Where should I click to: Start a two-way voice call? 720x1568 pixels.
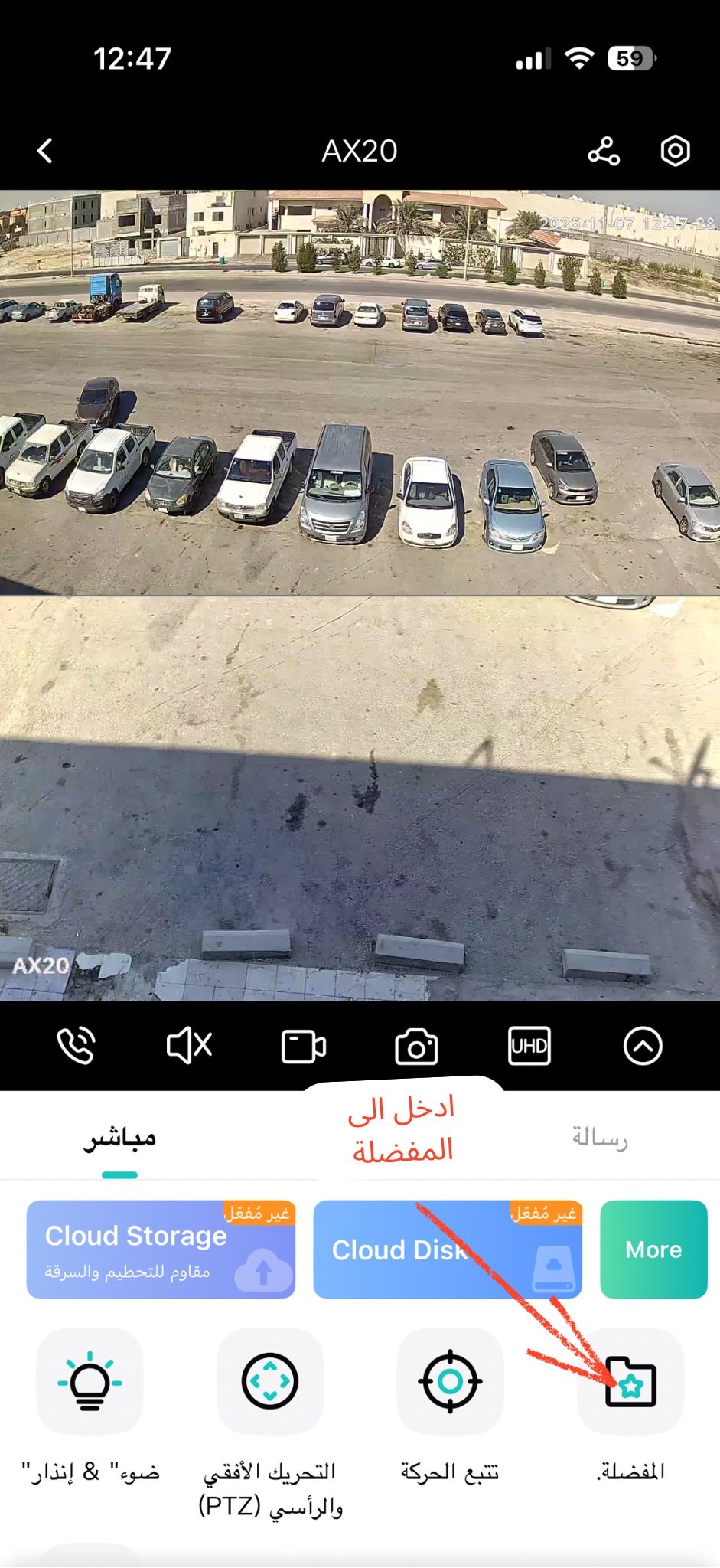click(76, 1046)
